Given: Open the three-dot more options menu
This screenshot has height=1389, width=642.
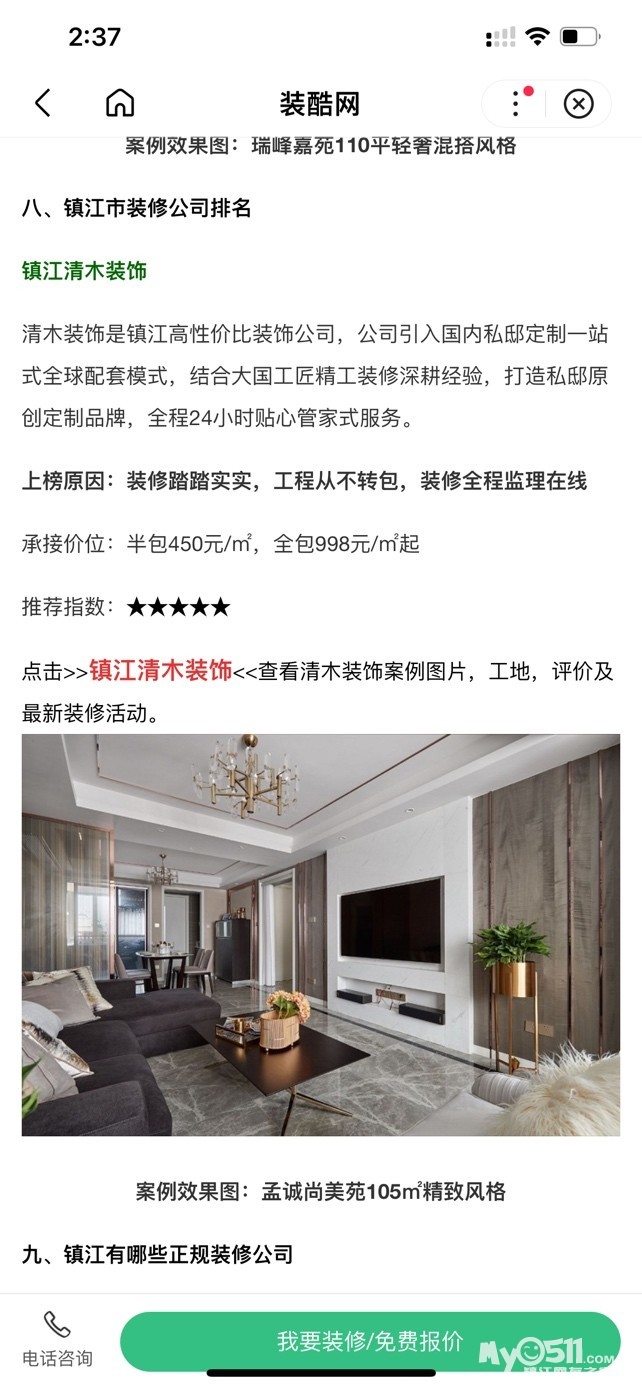Looking at the screenshot, I should tap(516, 103).
